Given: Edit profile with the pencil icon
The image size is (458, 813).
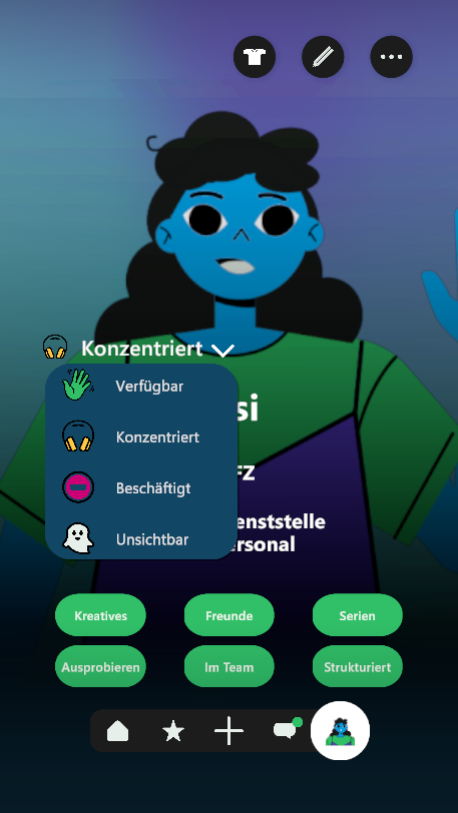Looking at the screenshot, I should pyautogui.click(x=323, y=57).
